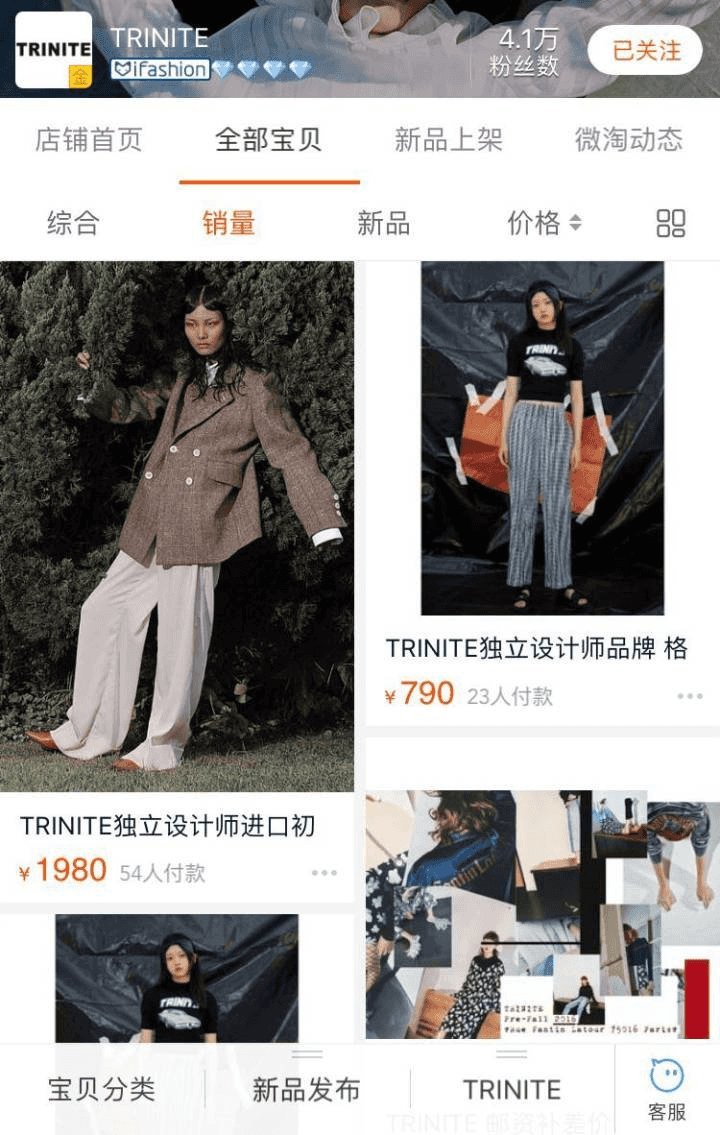Tap the 已关注 follow button
This screenshot has width=720, height=1135.
pos(645,50)
